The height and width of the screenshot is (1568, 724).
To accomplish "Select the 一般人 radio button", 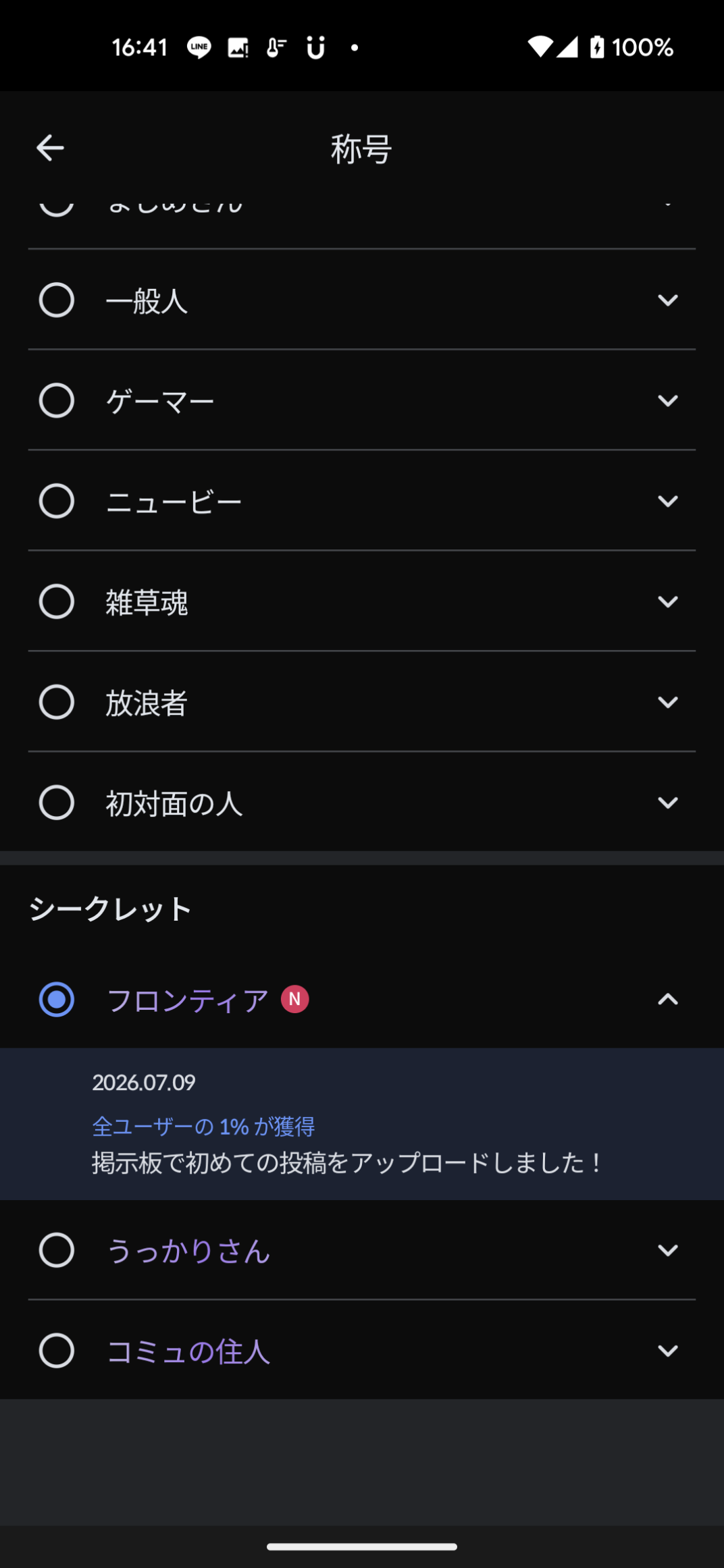I will tap(57, 300).
